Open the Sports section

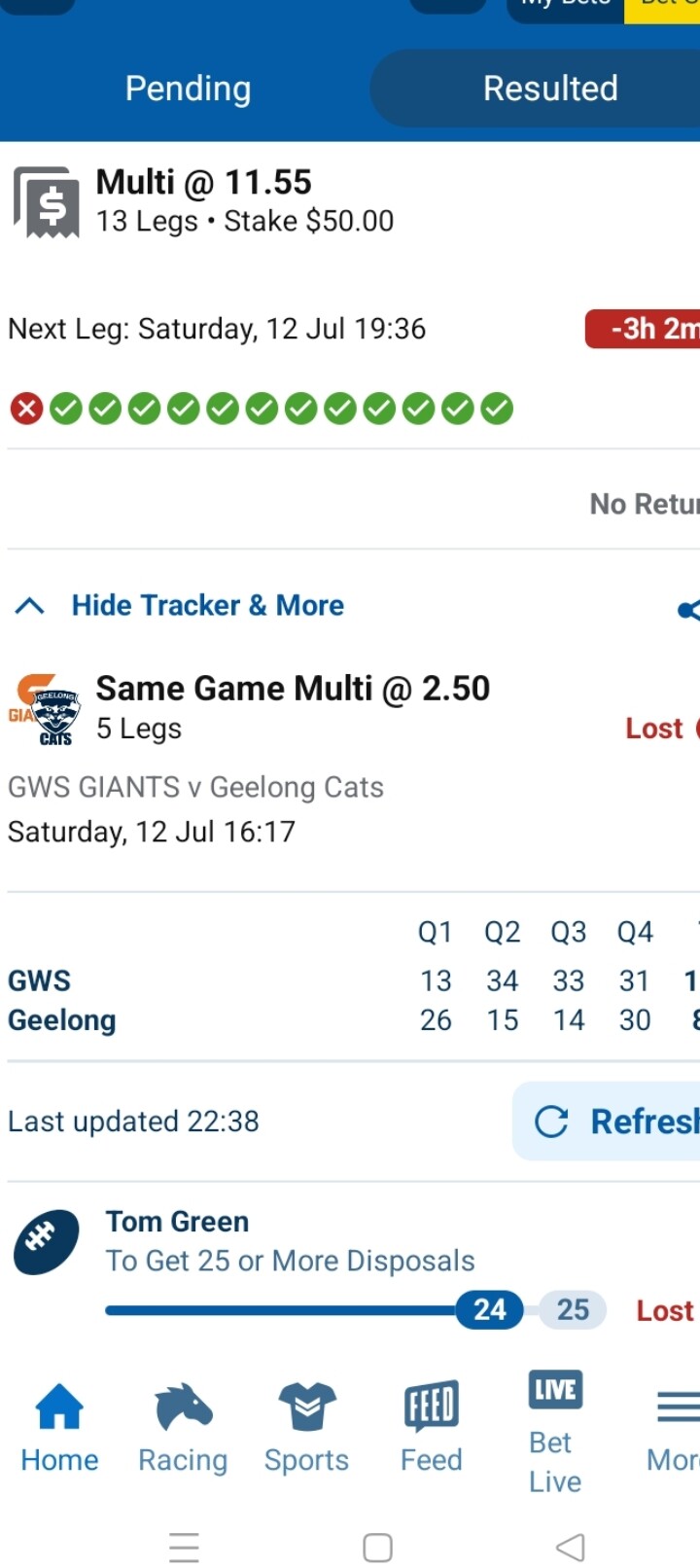(306, 1428)
